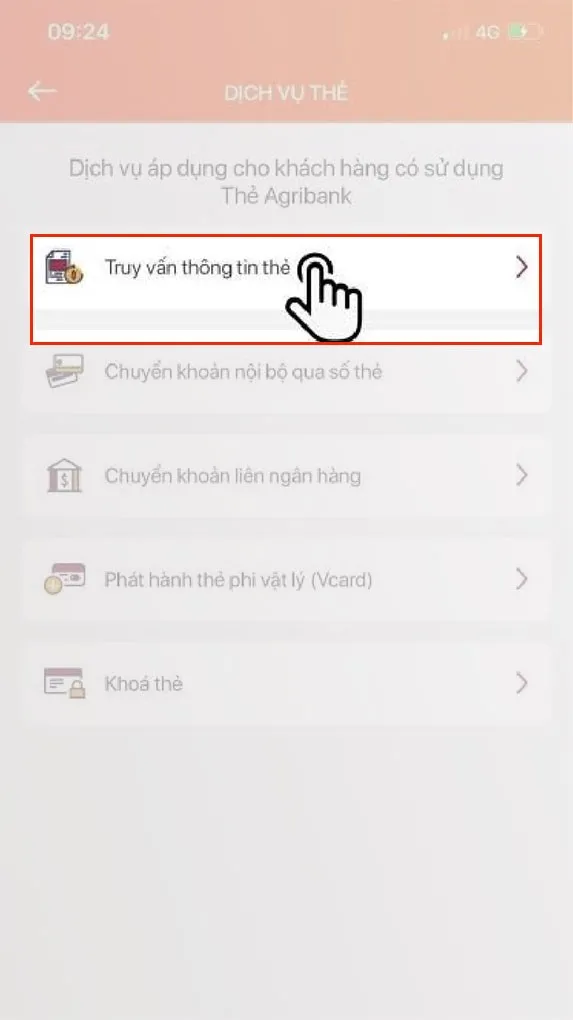The width and height of the screenshot is (573, 1020).
Task: Open Phát hành thẻ phi vật lý (Vcard)
Action: [286, 580]
